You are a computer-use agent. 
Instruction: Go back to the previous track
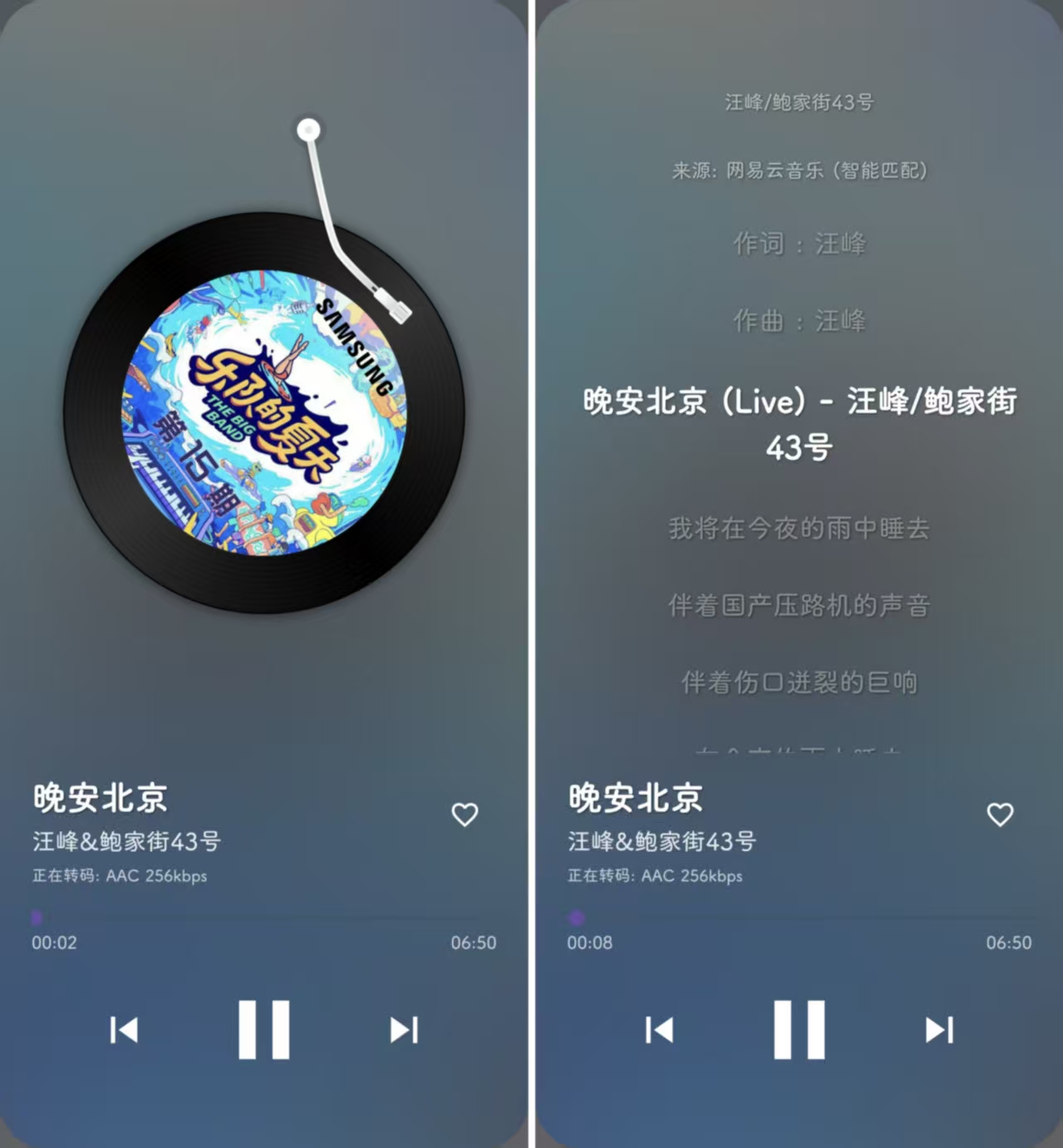[123, 1030]
